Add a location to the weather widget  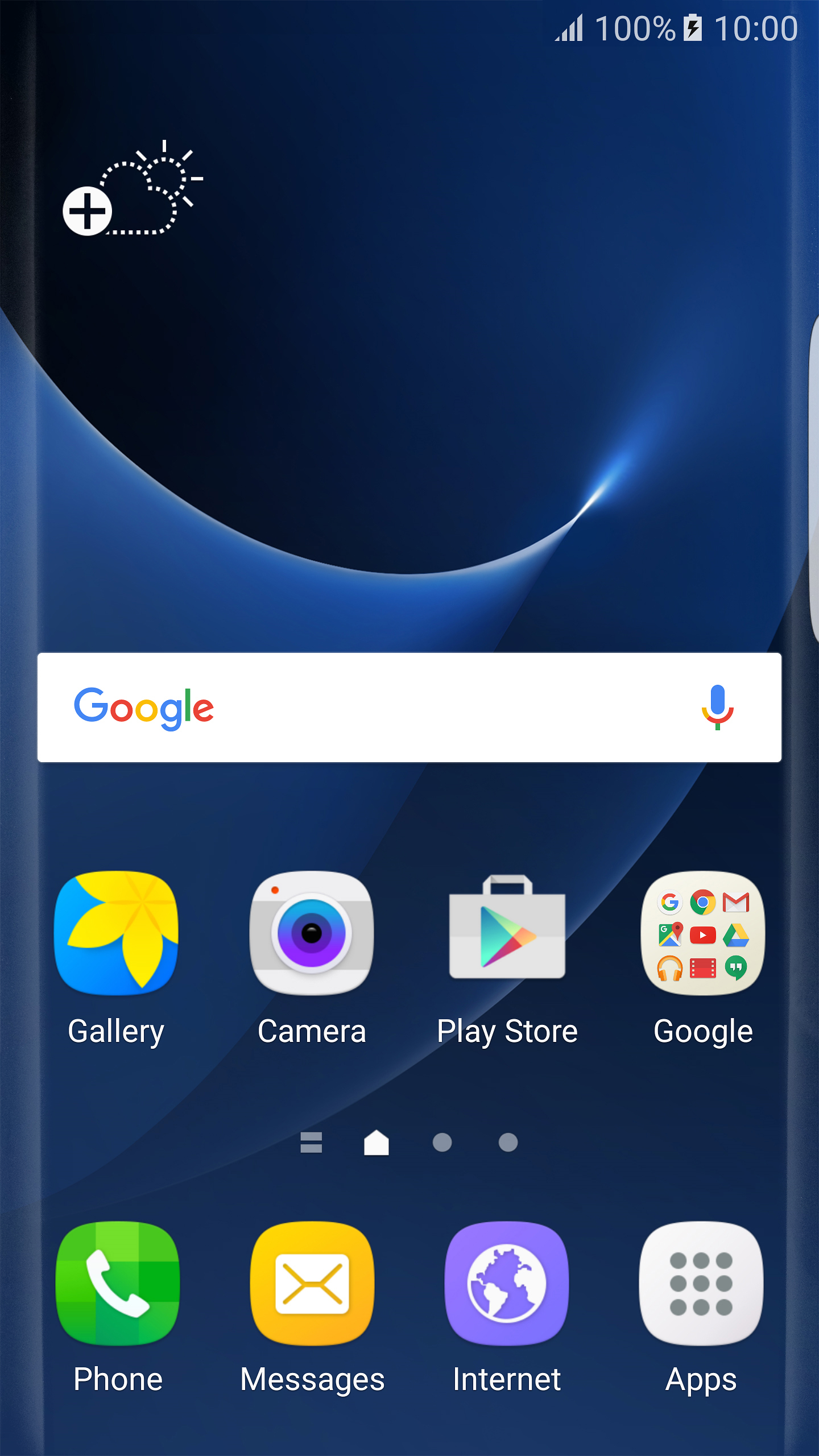87,210
